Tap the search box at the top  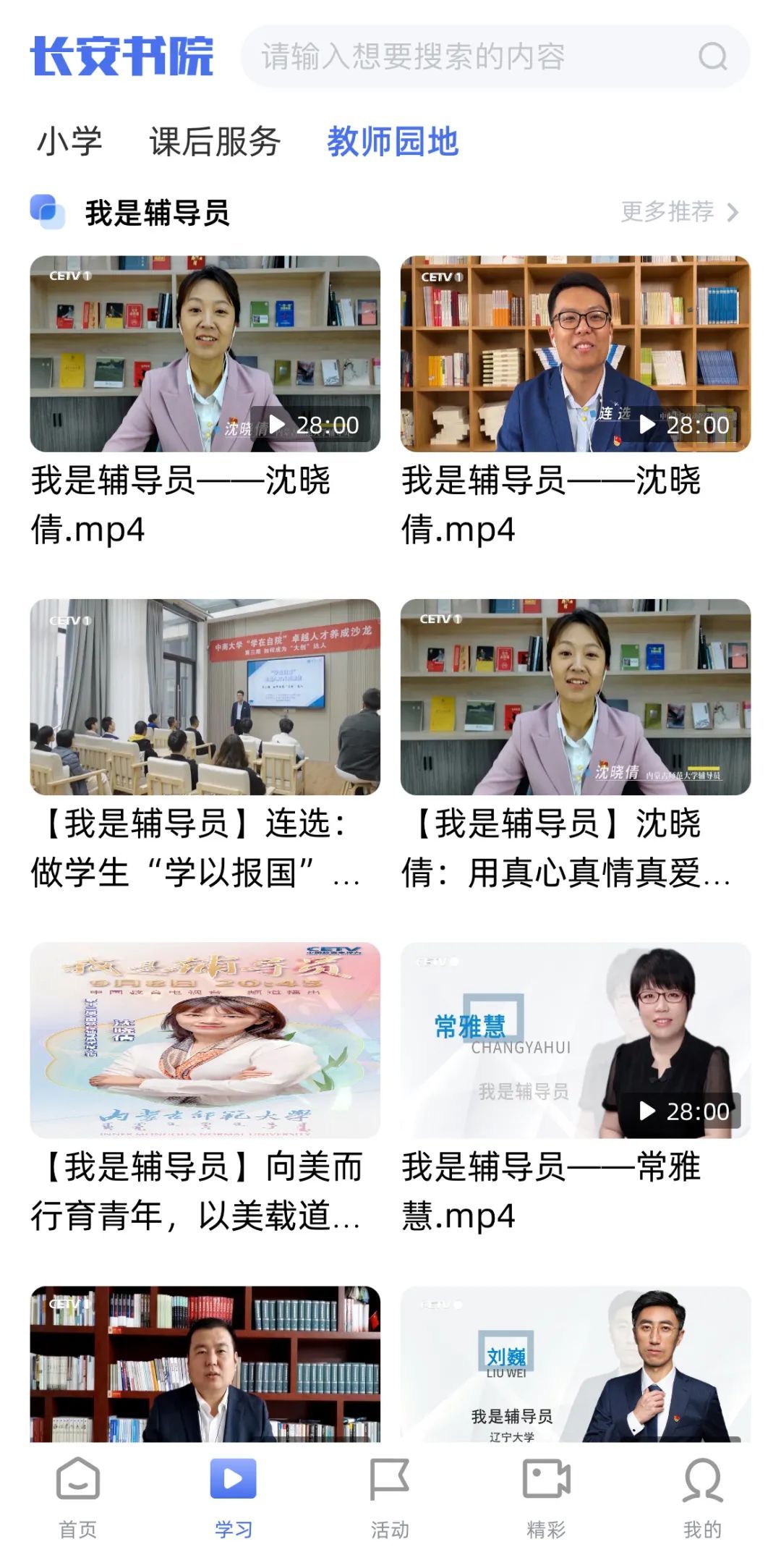(x=495, y=56)
